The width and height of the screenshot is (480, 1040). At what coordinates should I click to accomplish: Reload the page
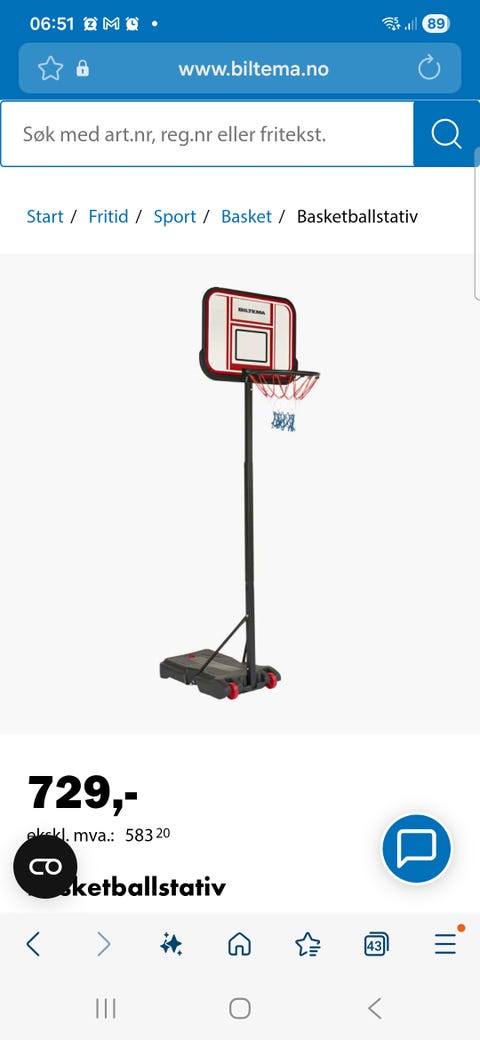pyautogui.click(x=429, y=68)
